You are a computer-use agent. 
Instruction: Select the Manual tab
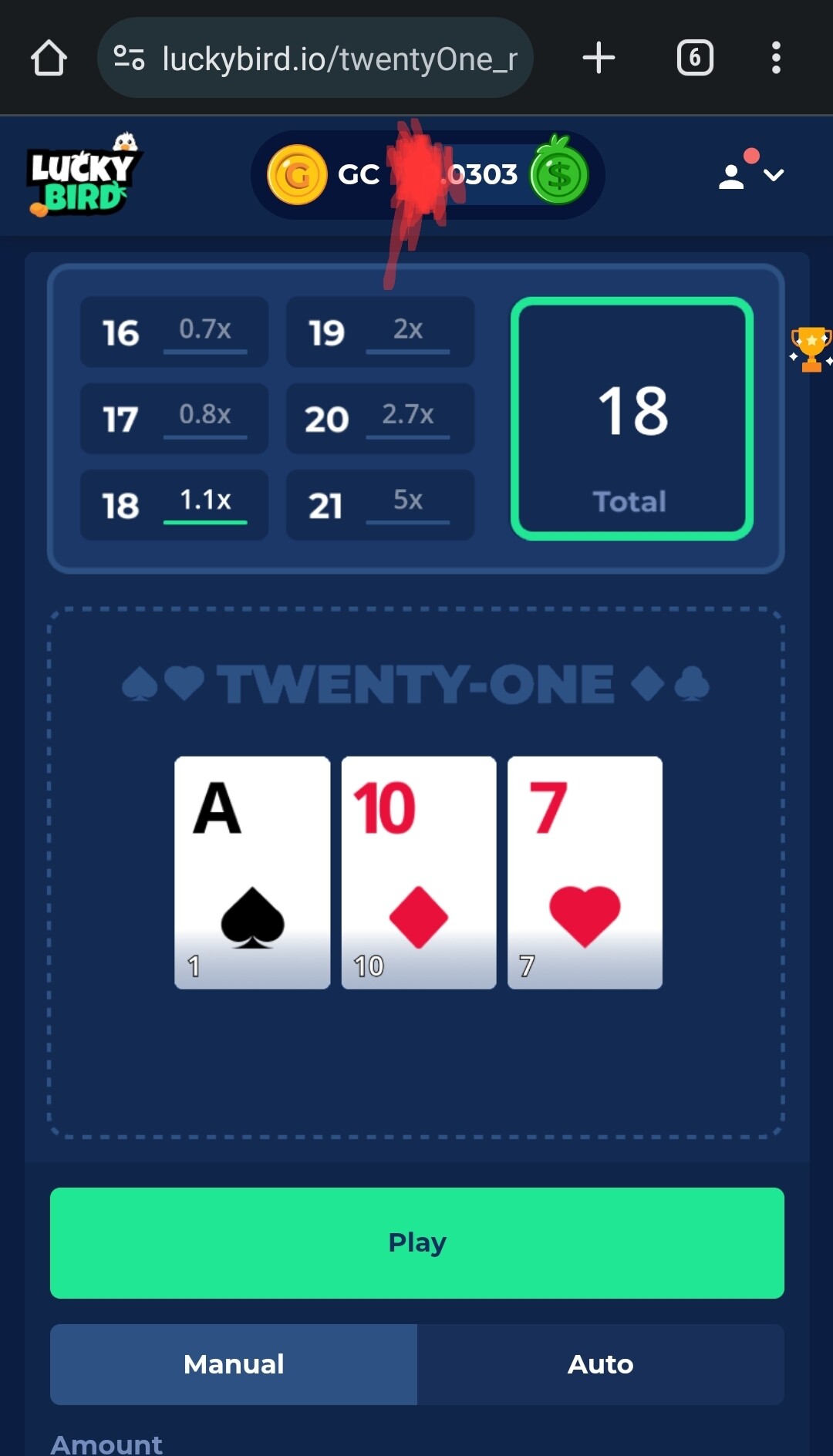click(x=234, y=1364)
